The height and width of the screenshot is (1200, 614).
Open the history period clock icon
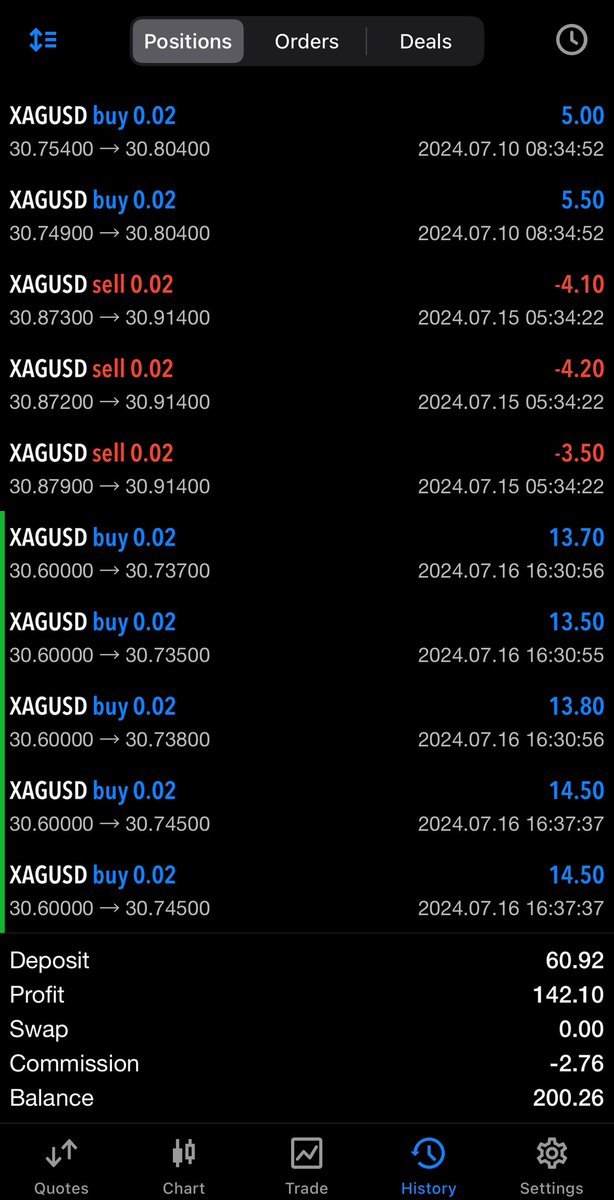[x=571, y=40]
